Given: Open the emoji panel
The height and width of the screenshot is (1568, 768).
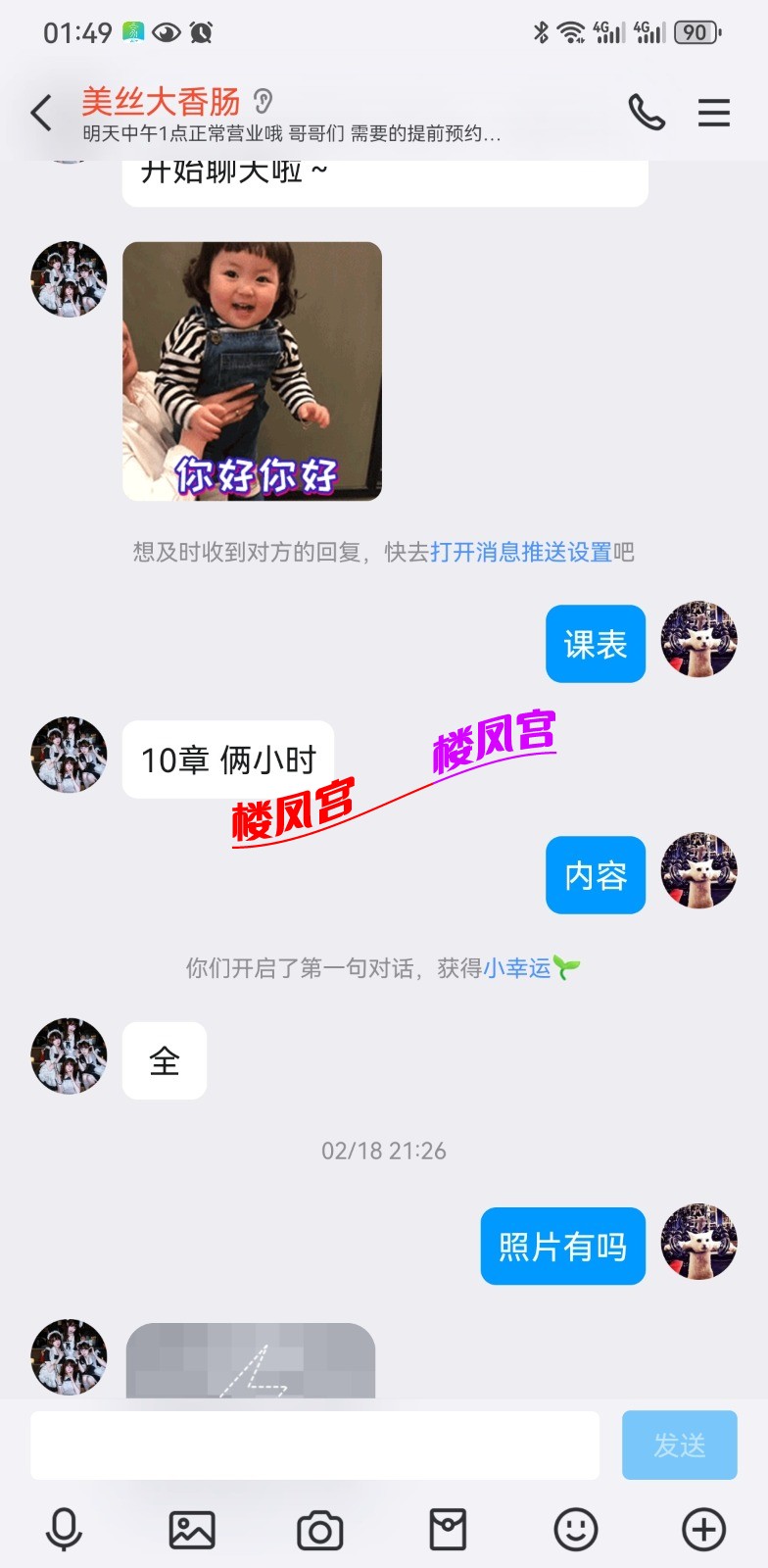Looking at the screenshot, I should [x=576, y=1529].
